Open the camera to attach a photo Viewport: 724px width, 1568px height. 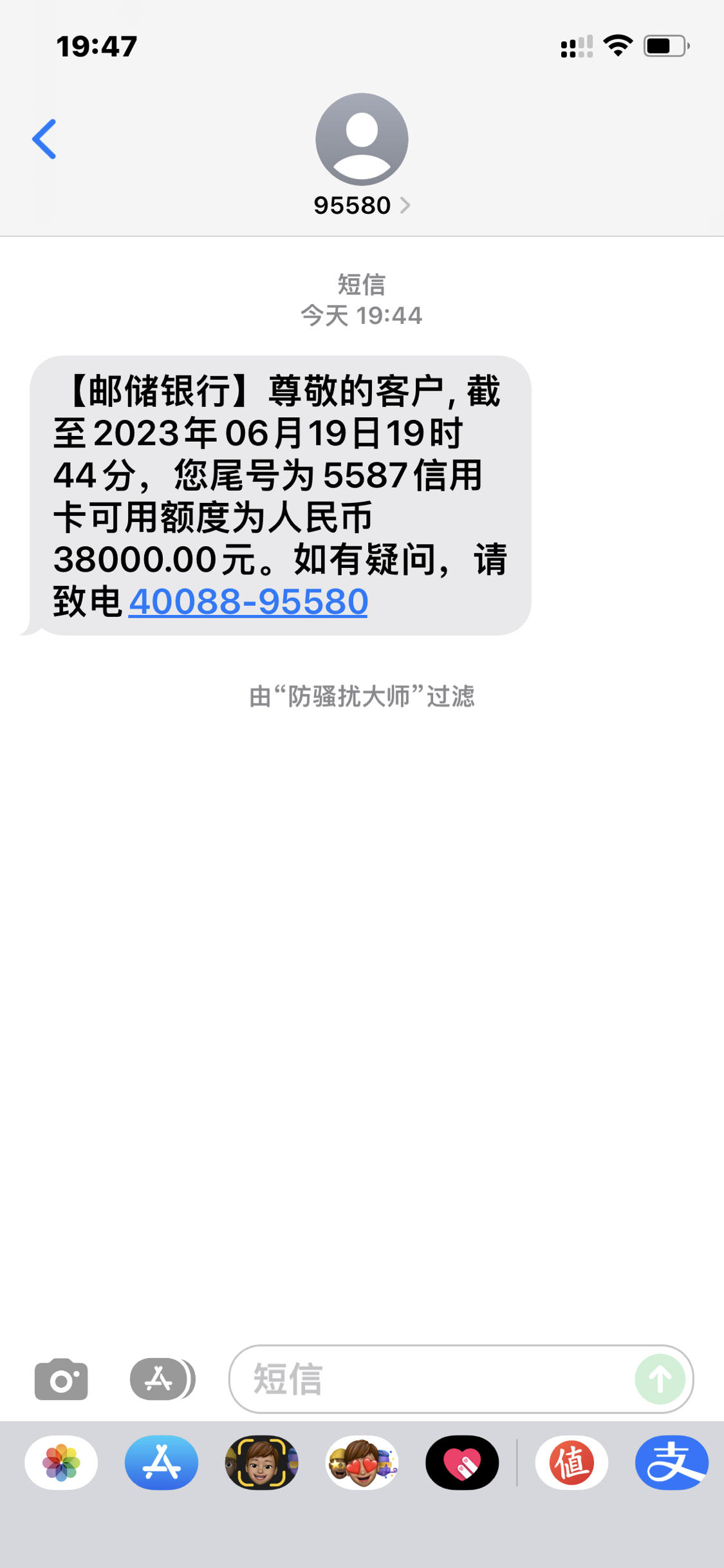point(61,1379)
